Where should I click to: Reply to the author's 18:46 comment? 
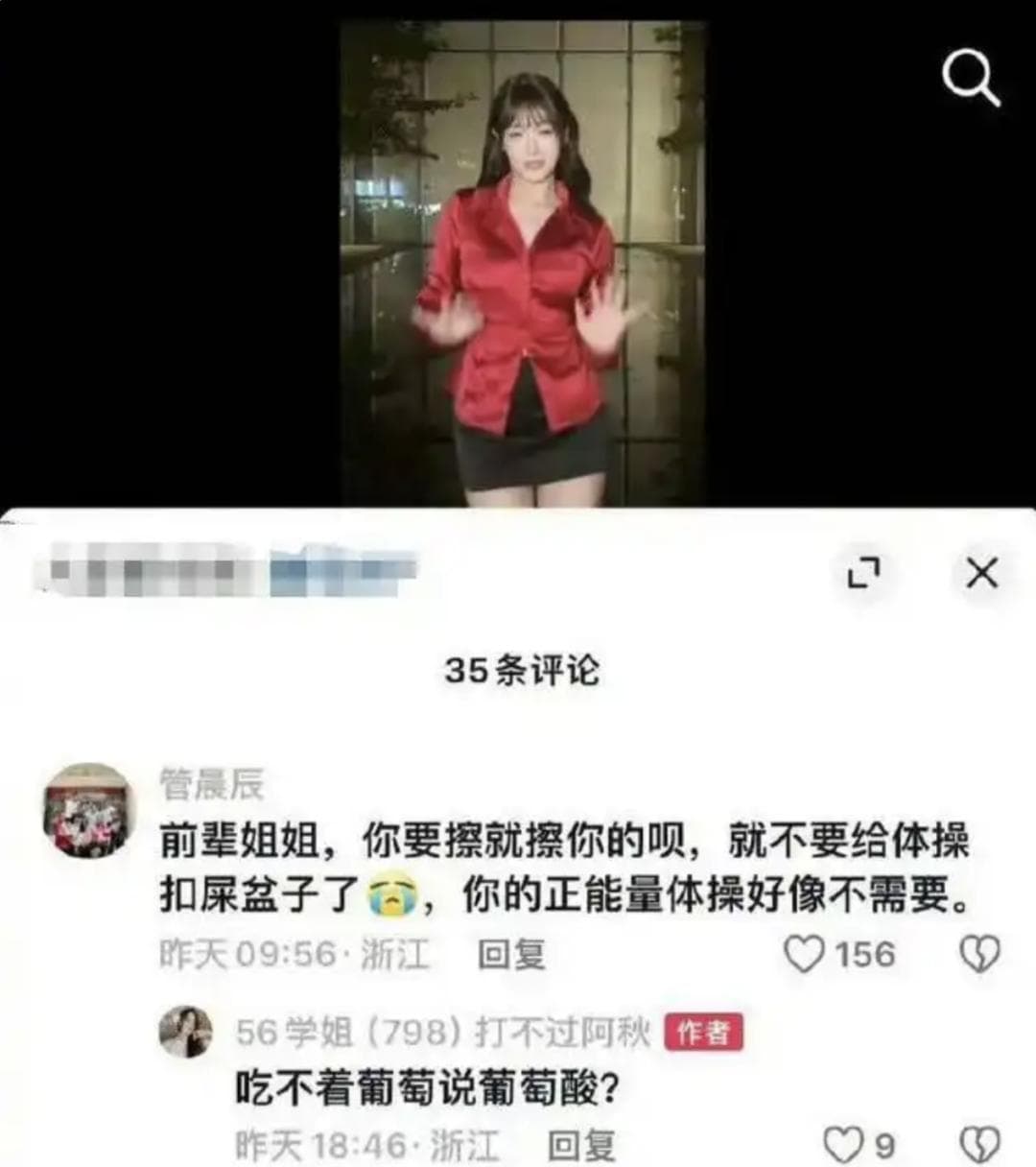(x=580, y=1144)
